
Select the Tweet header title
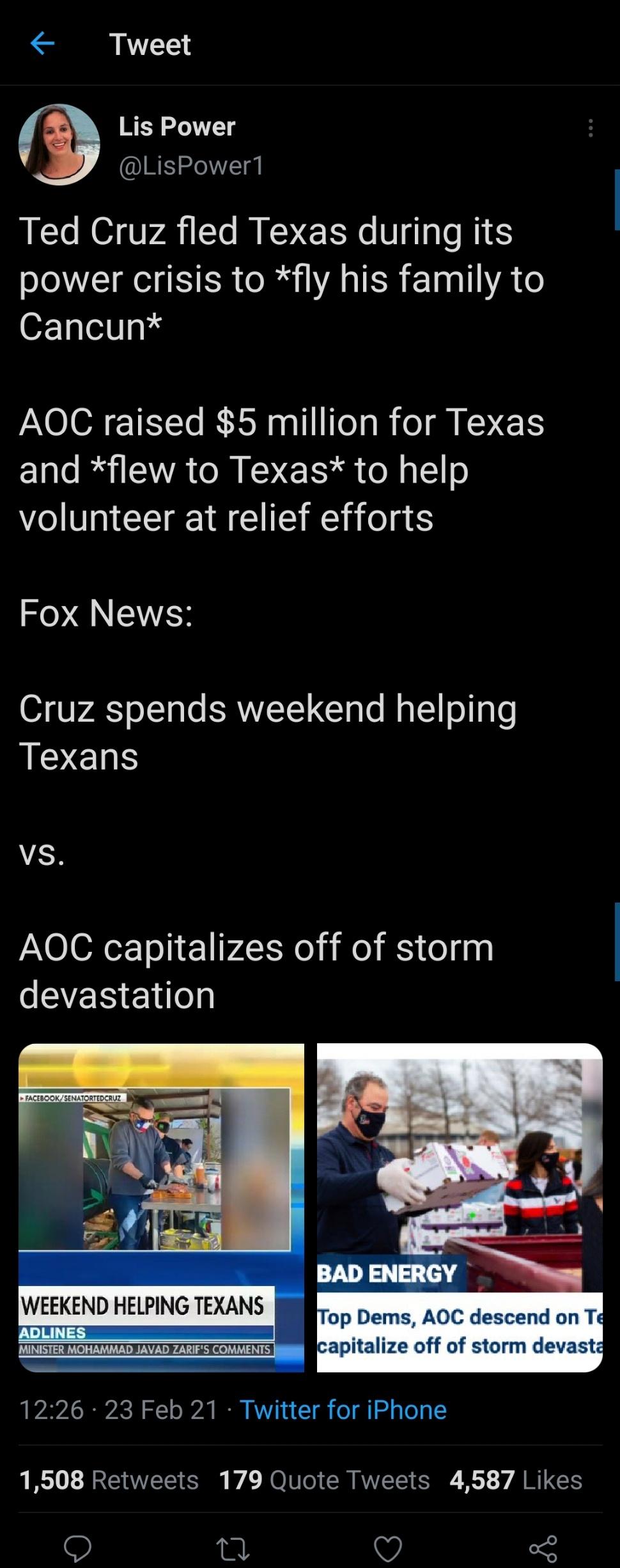(151, 45)
